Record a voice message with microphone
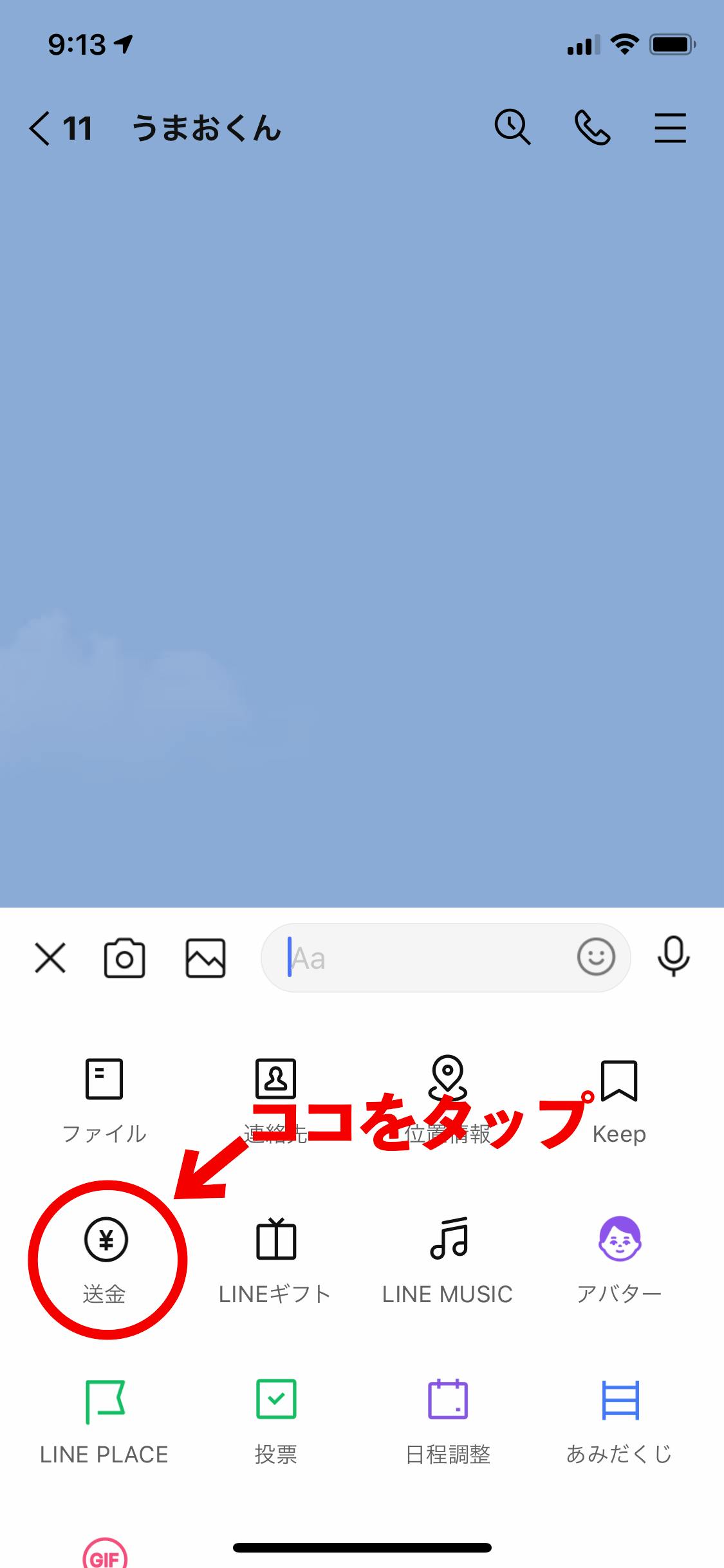Viewport: 724px width, 1568px height. [673, 957]
